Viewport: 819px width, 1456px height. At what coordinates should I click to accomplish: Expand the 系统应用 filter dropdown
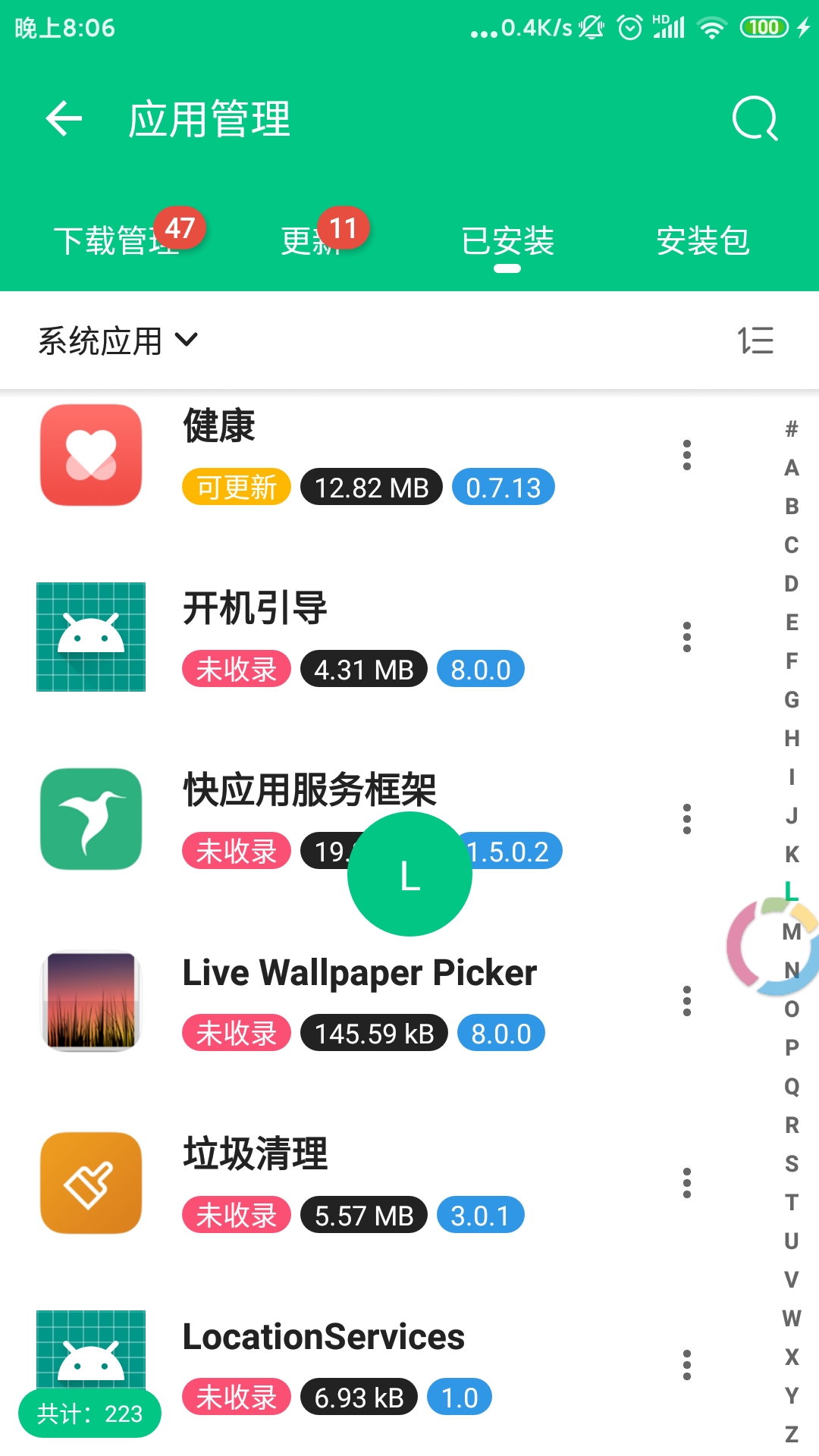pyautogui.click(x=118, y=340)
